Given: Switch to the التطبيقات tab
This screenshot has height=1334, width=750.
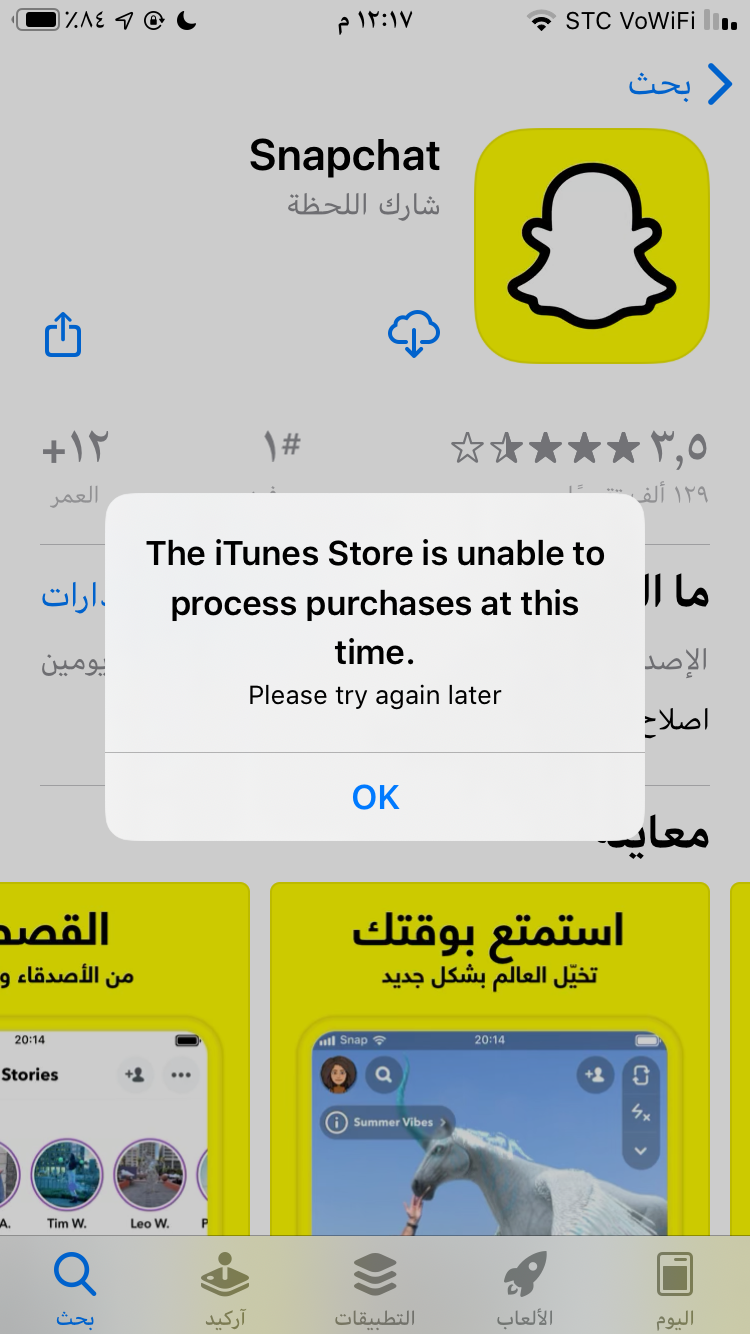Looking at the screenshot, I should click(x=375, y=1288).
